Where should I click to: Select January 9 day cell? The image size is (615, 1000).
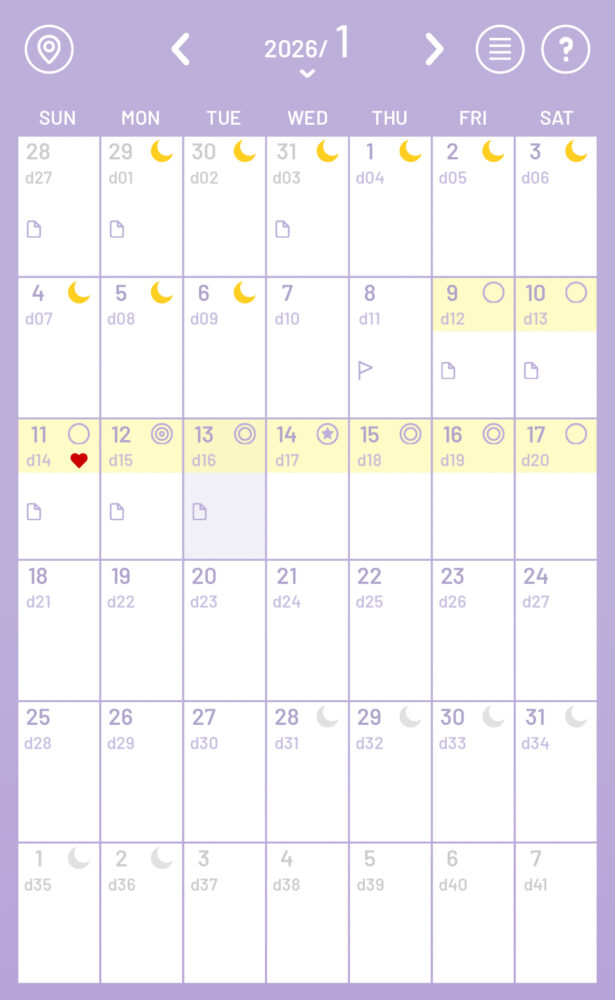click(473, 347)
